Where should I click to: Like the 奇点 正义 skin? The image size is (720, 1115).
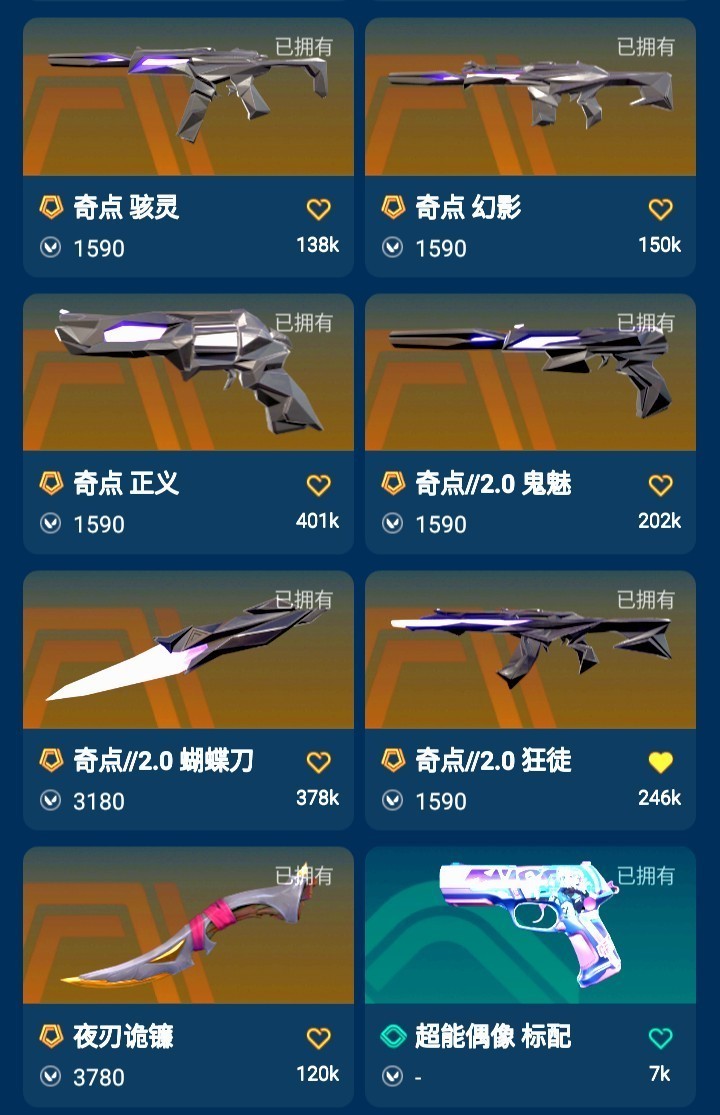318,485
